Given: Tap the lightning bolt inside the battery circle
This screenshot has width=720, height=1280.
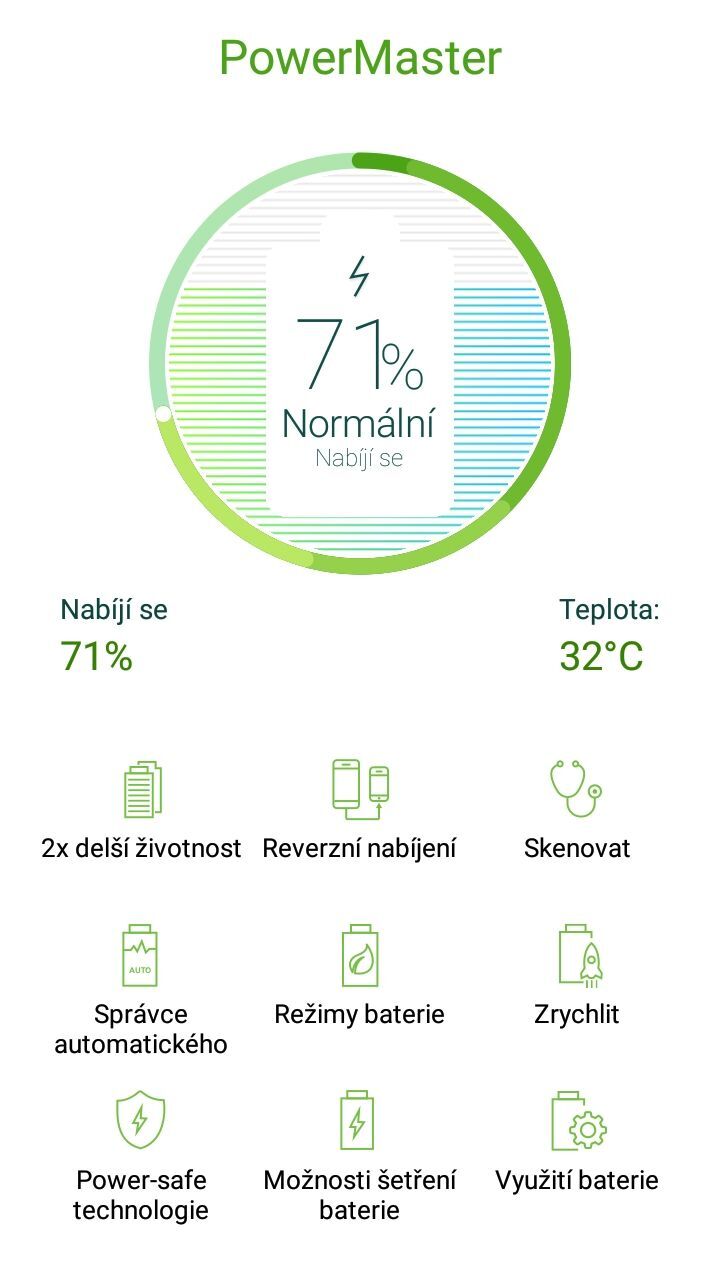Looking at the screenshot, I should 358,277.
